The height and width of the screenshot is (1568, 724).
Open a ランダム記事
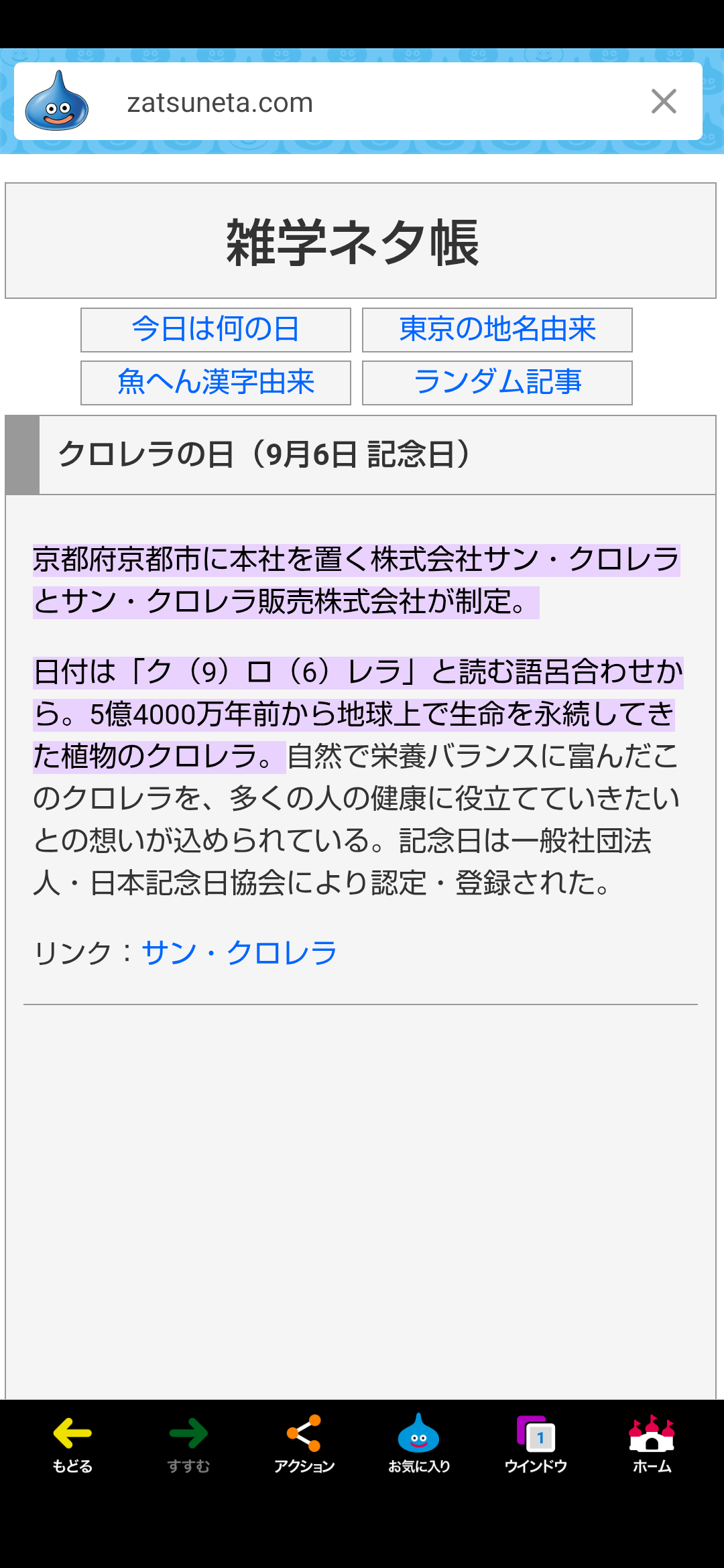point(497,383)
